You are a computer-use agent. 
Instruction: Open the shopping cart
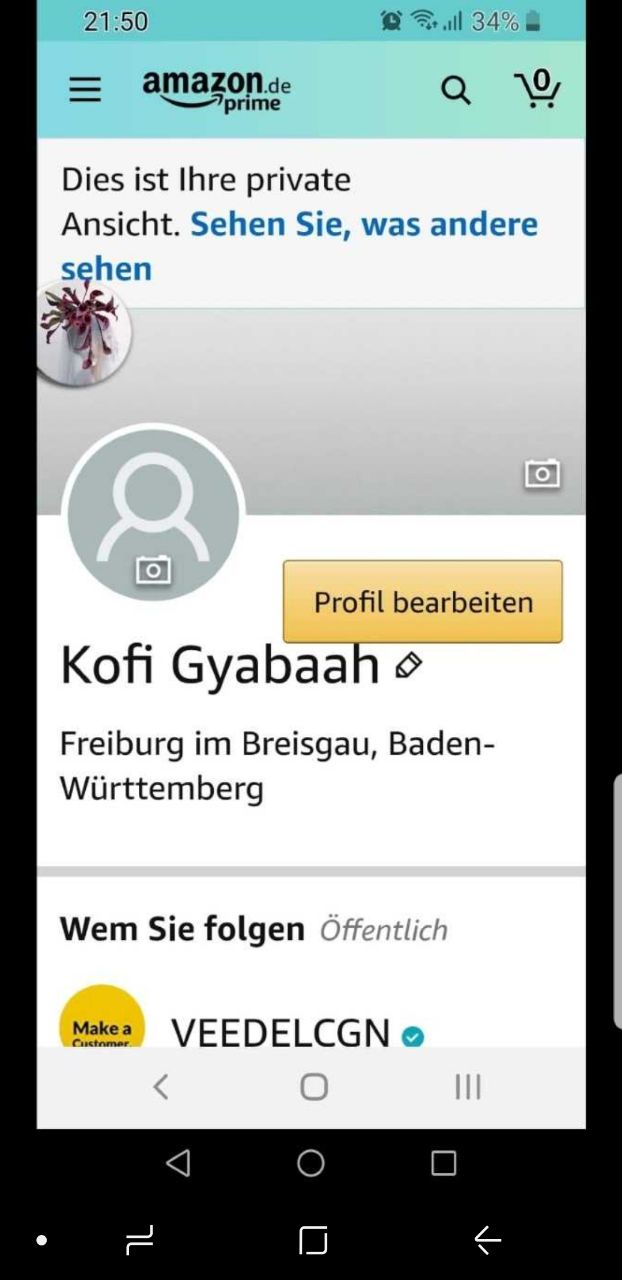(x=538, y=88)
